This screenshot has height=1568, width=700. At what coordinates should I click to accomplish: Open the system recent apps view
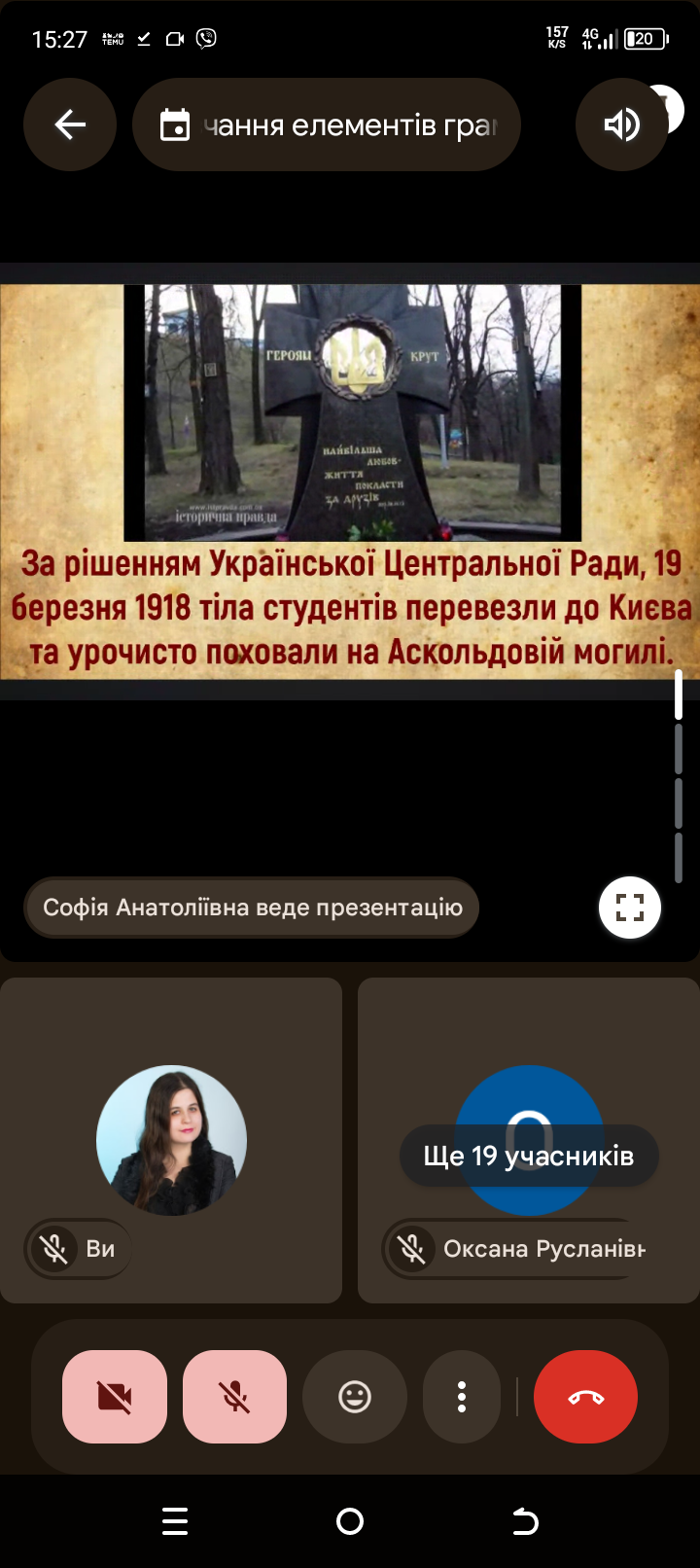click(x=175, y=1521)
